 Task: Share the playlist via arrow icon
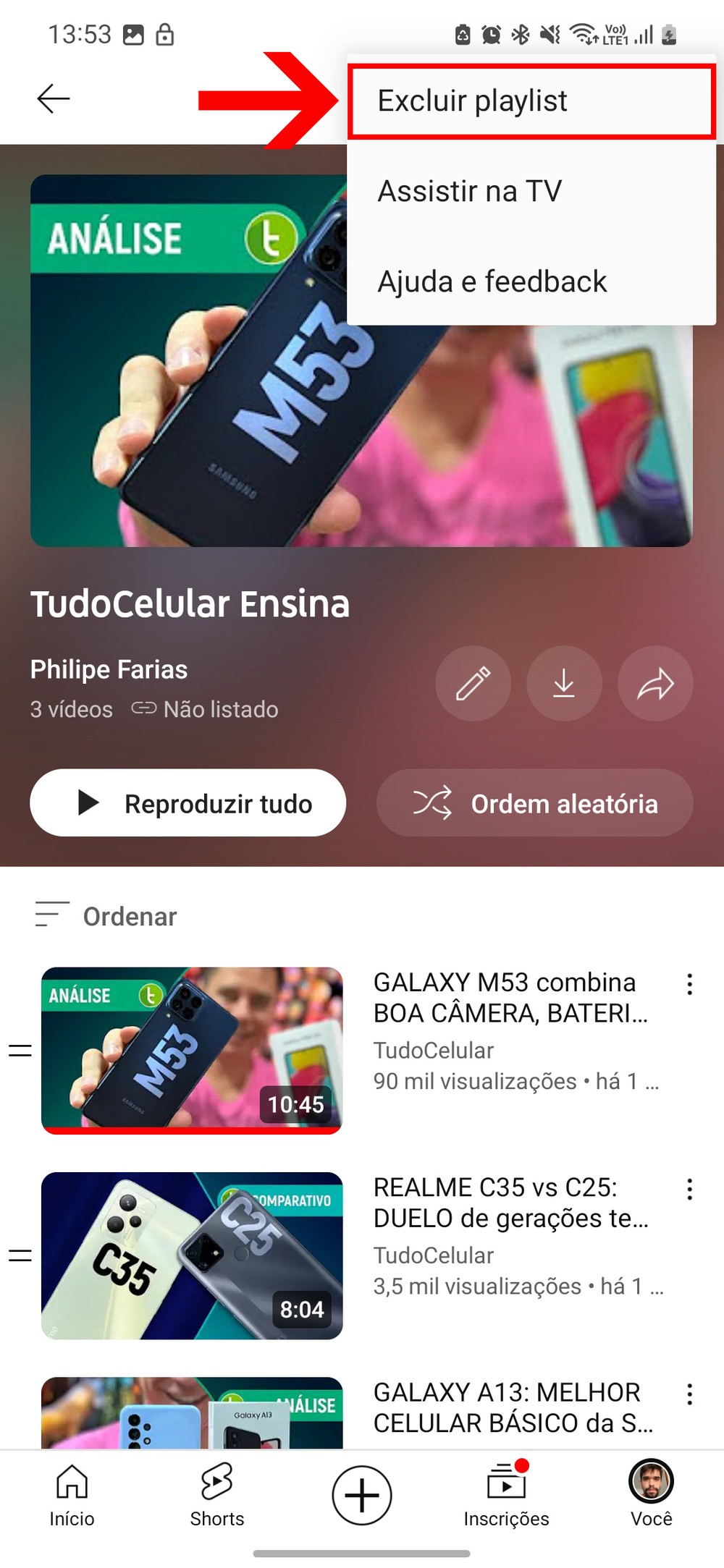click(x=655, y=683)
